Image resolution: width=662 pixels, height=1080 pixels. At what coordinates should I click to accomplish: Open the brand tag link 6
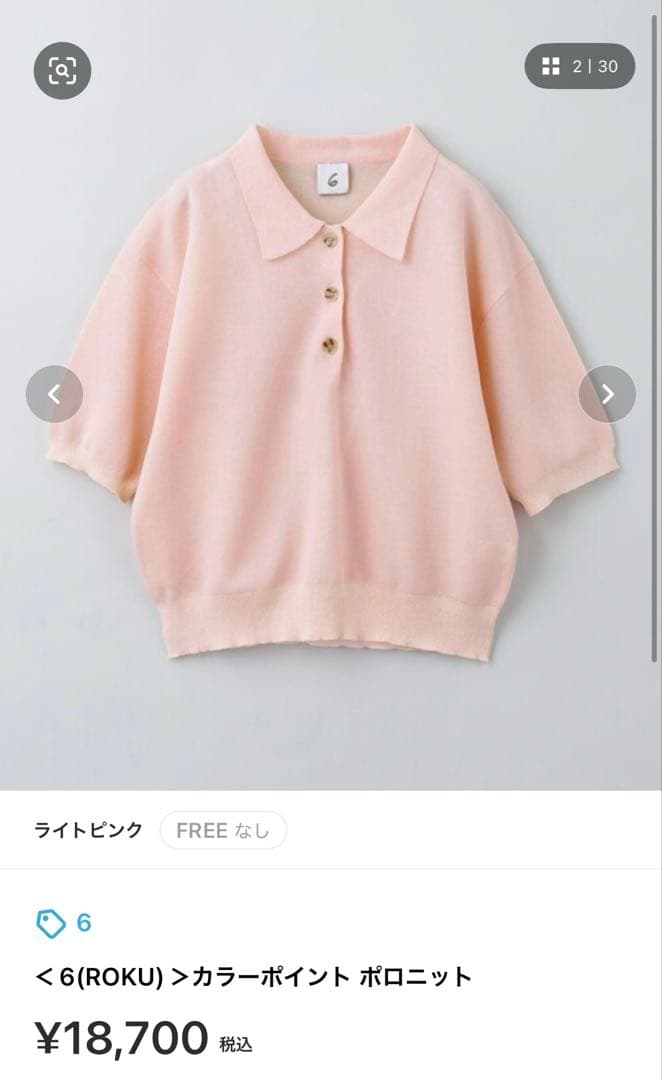(x=64, y=923)
